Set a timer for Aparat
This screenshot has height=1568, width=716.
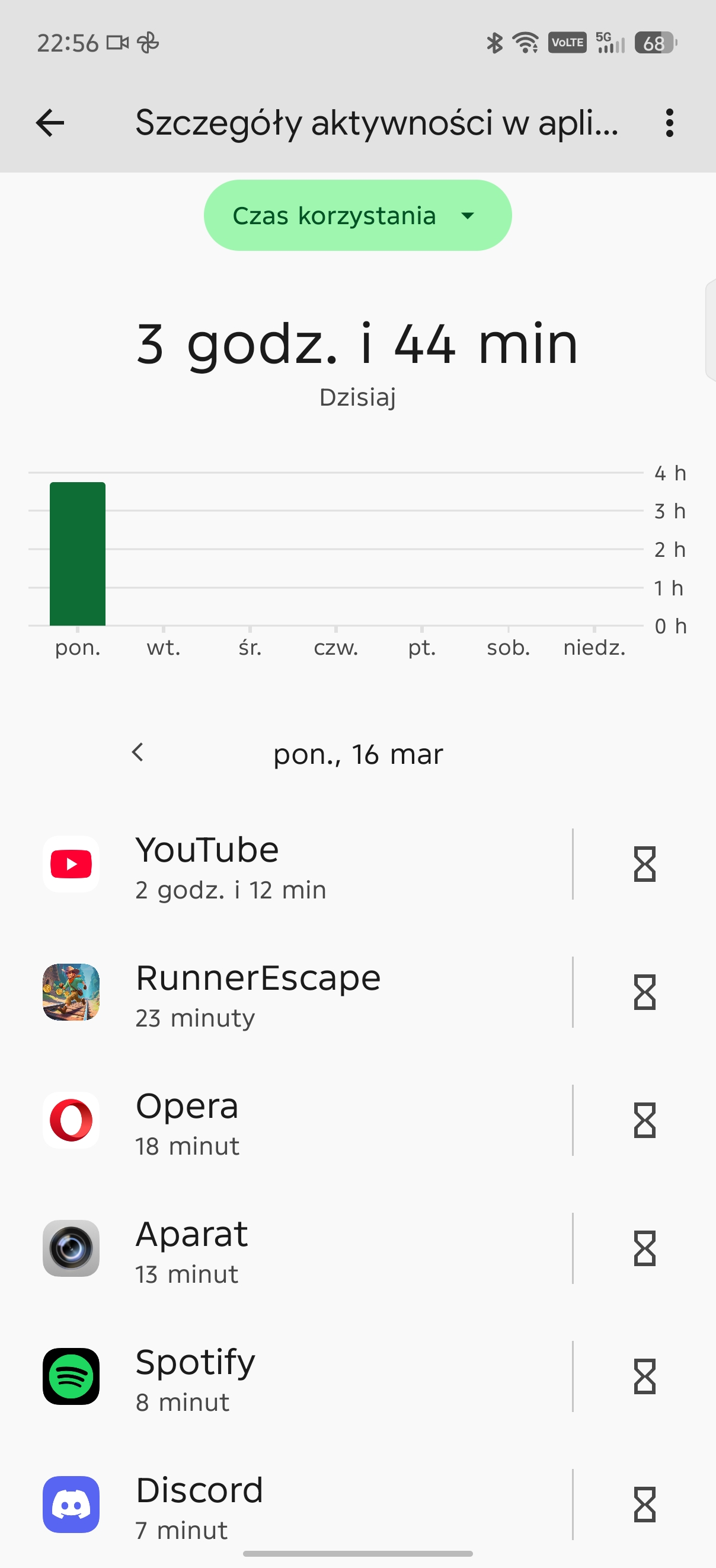[644, 1248]
